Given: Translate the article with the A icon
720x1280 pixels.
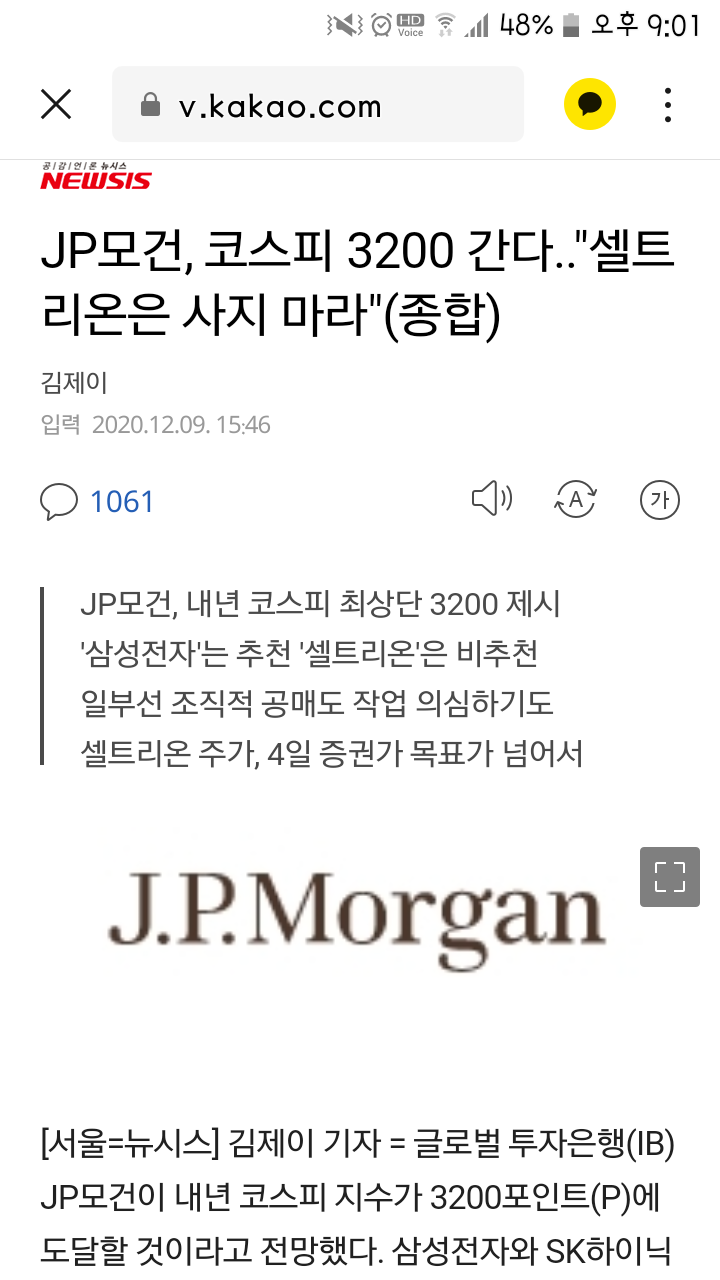Looking at the screenshot, I should pos(576,500).
